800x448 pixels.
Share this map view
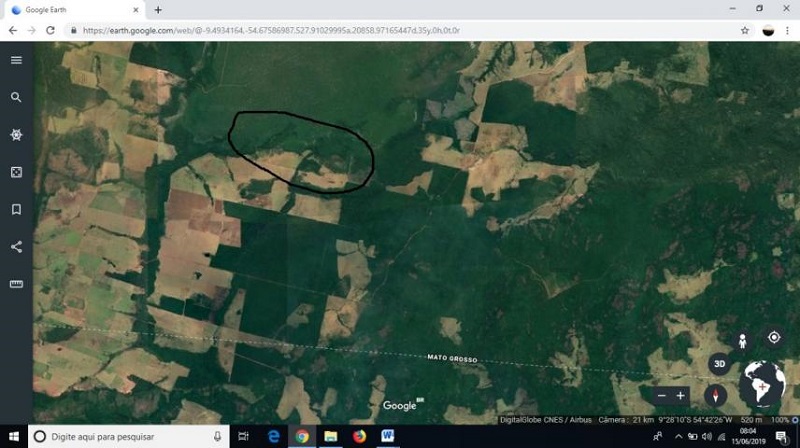click(16, 246)
